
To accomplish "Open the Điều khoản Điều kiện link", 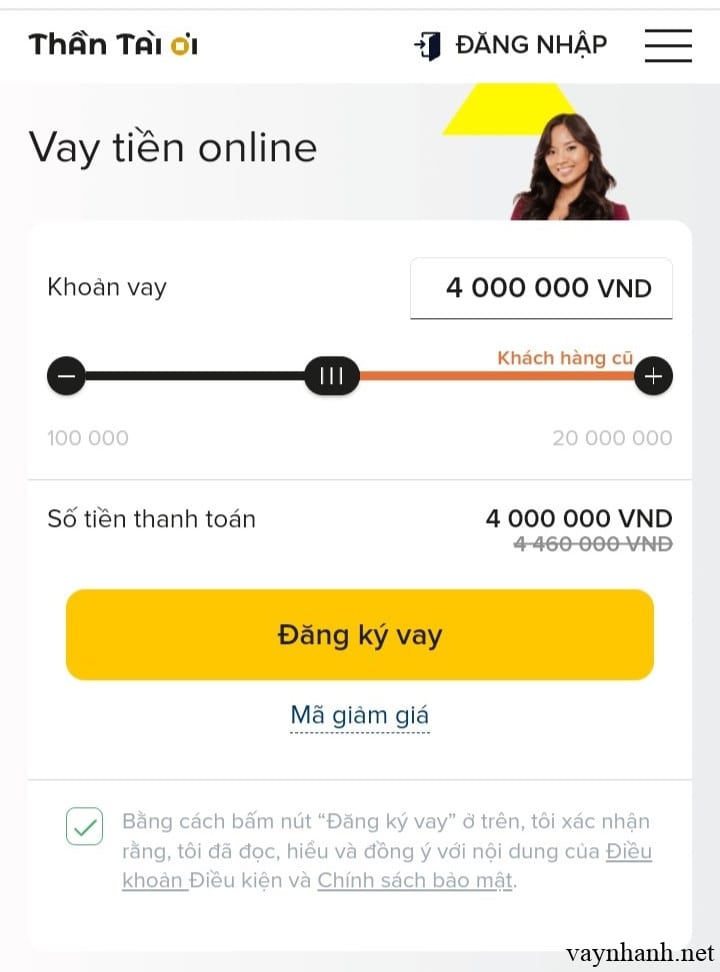I will 628,852.
